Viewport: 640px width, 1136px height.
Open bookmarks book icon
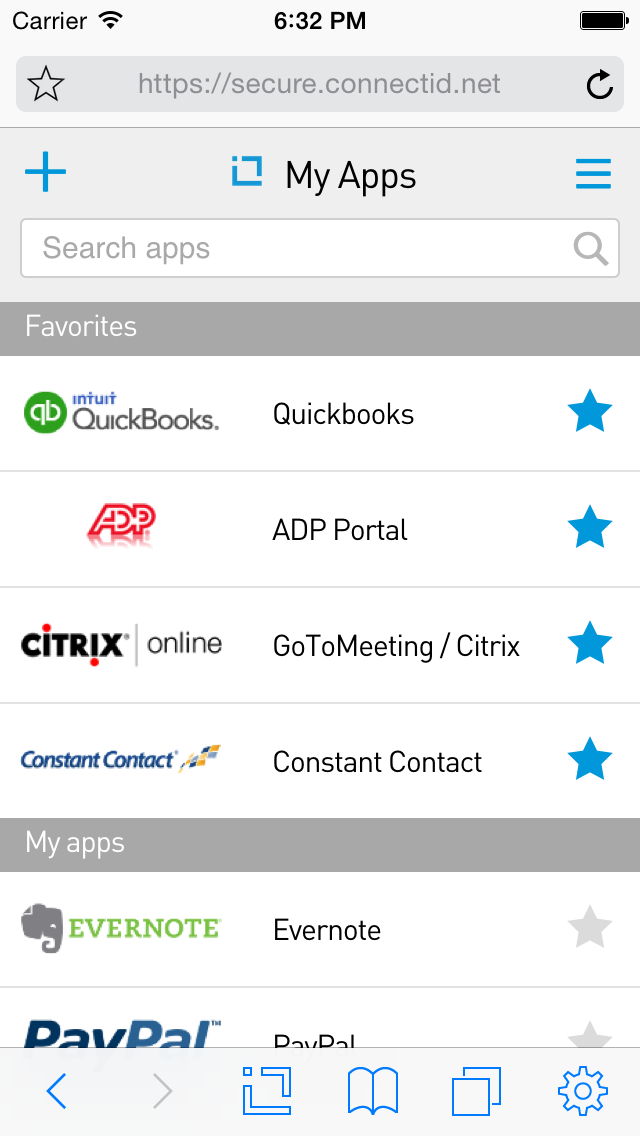click(x=373, y=1091)
